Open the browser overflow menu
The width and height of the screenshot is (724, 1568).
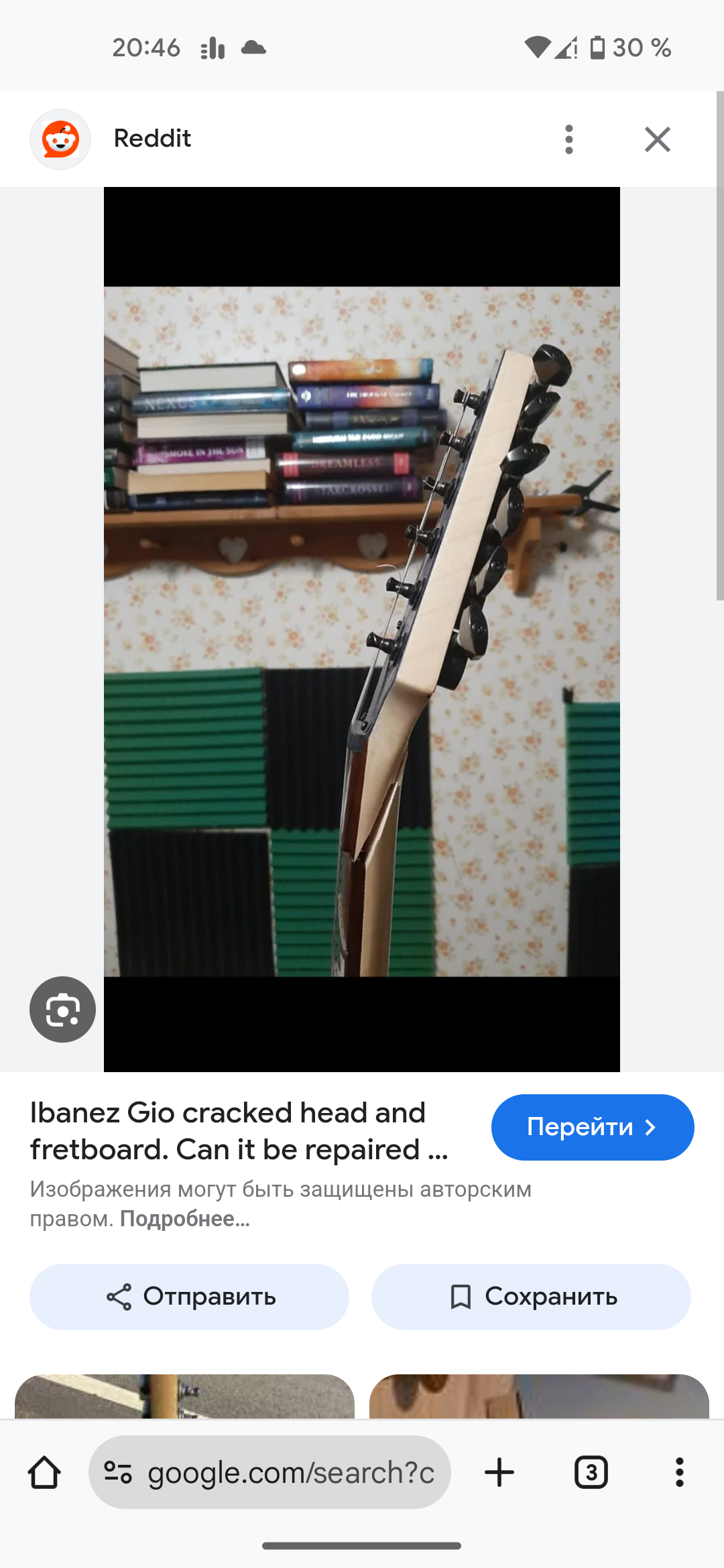[x=680, y=1472]
